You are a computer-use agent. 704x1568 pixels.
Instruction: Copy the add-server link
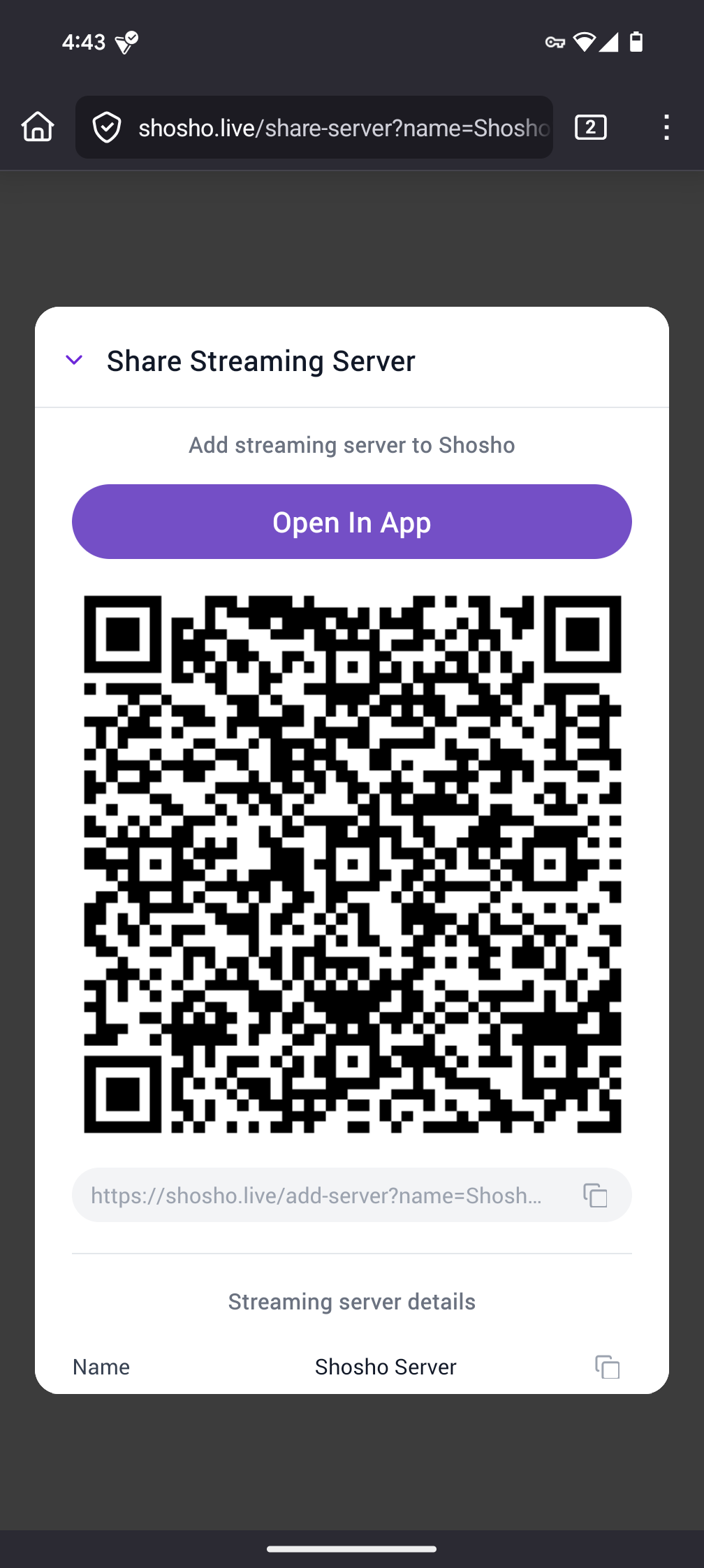pos(595,1195)
